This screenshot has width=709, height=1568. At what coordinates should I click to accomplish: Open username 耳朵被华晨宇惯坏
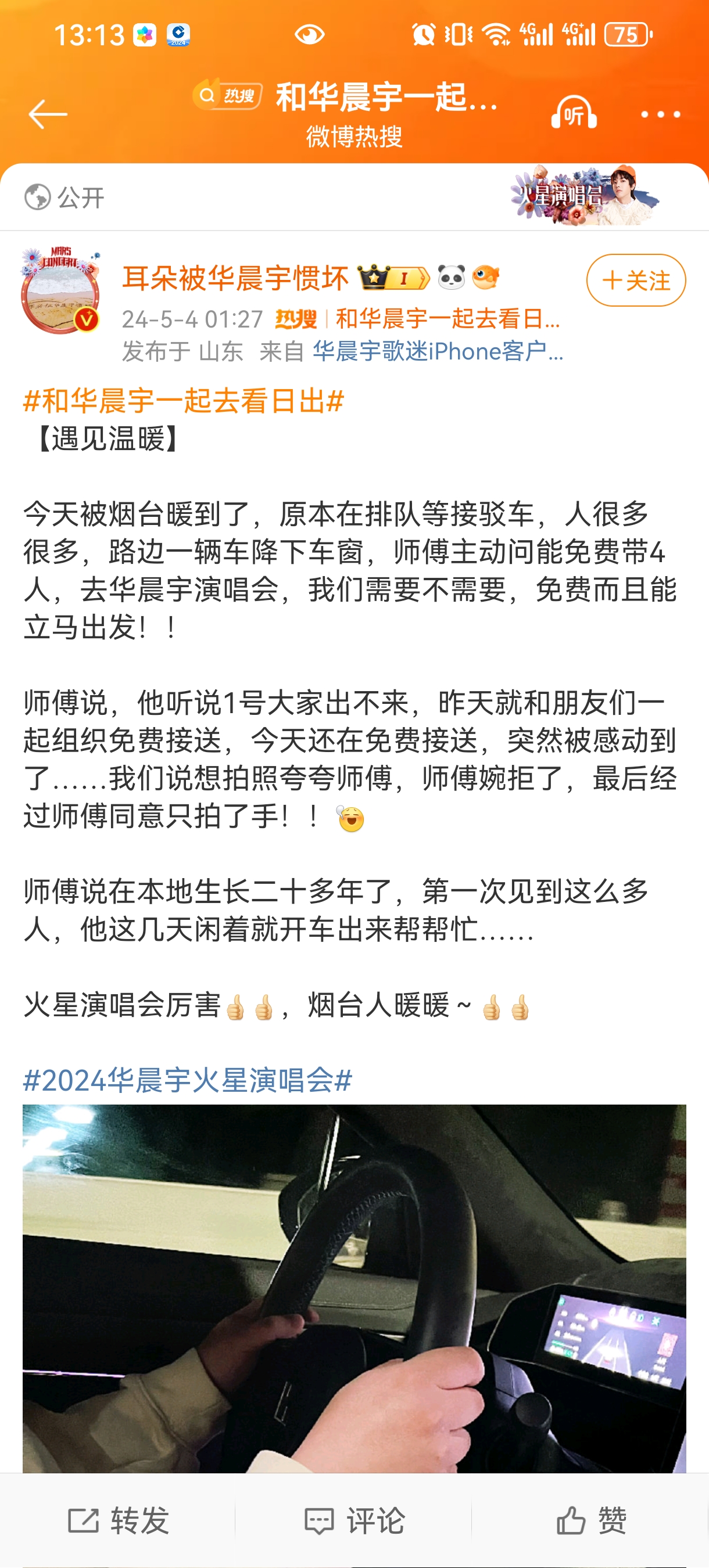point(235,278)
